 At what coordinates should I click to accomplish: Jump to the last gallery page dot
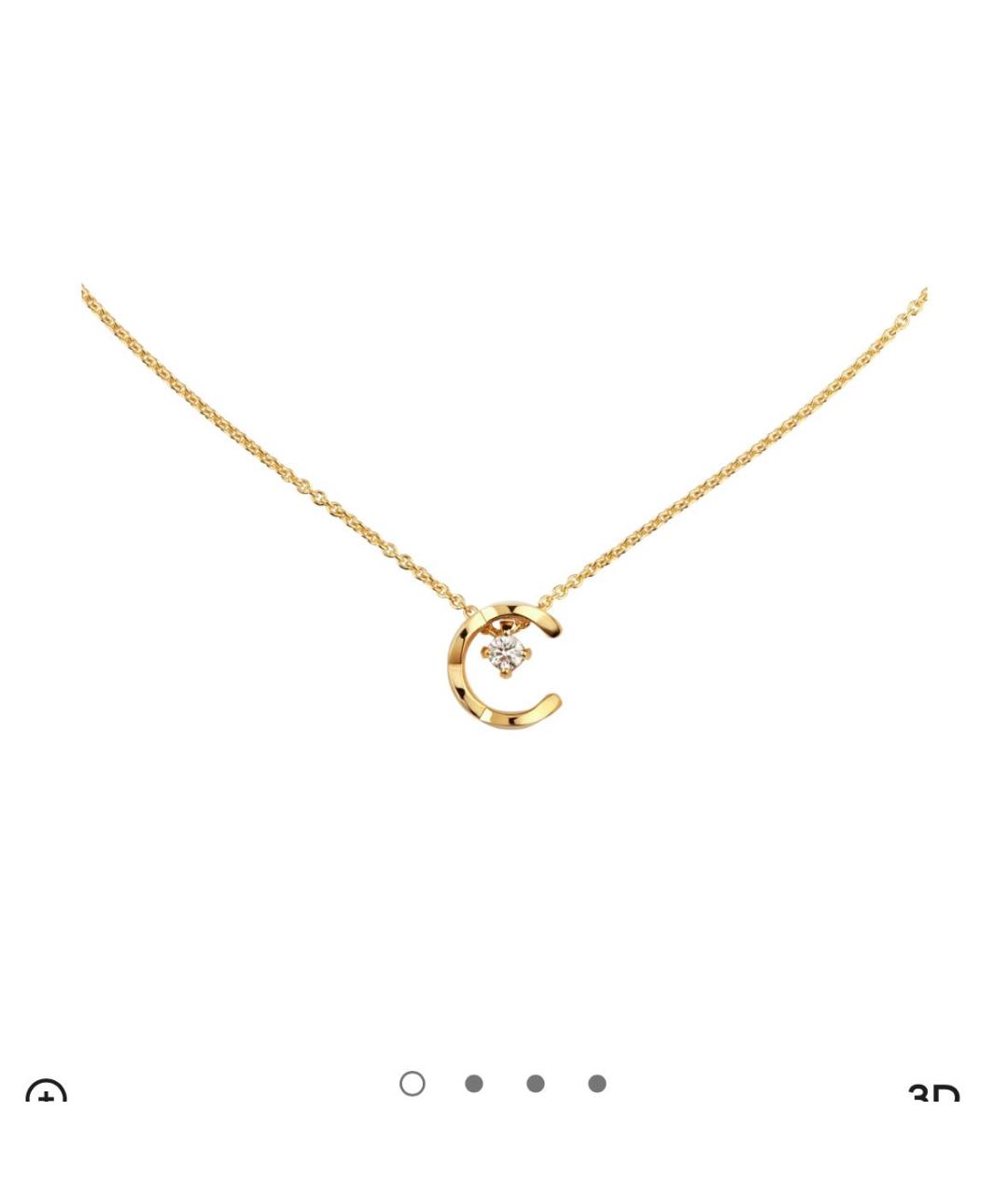pos(595,1085)
